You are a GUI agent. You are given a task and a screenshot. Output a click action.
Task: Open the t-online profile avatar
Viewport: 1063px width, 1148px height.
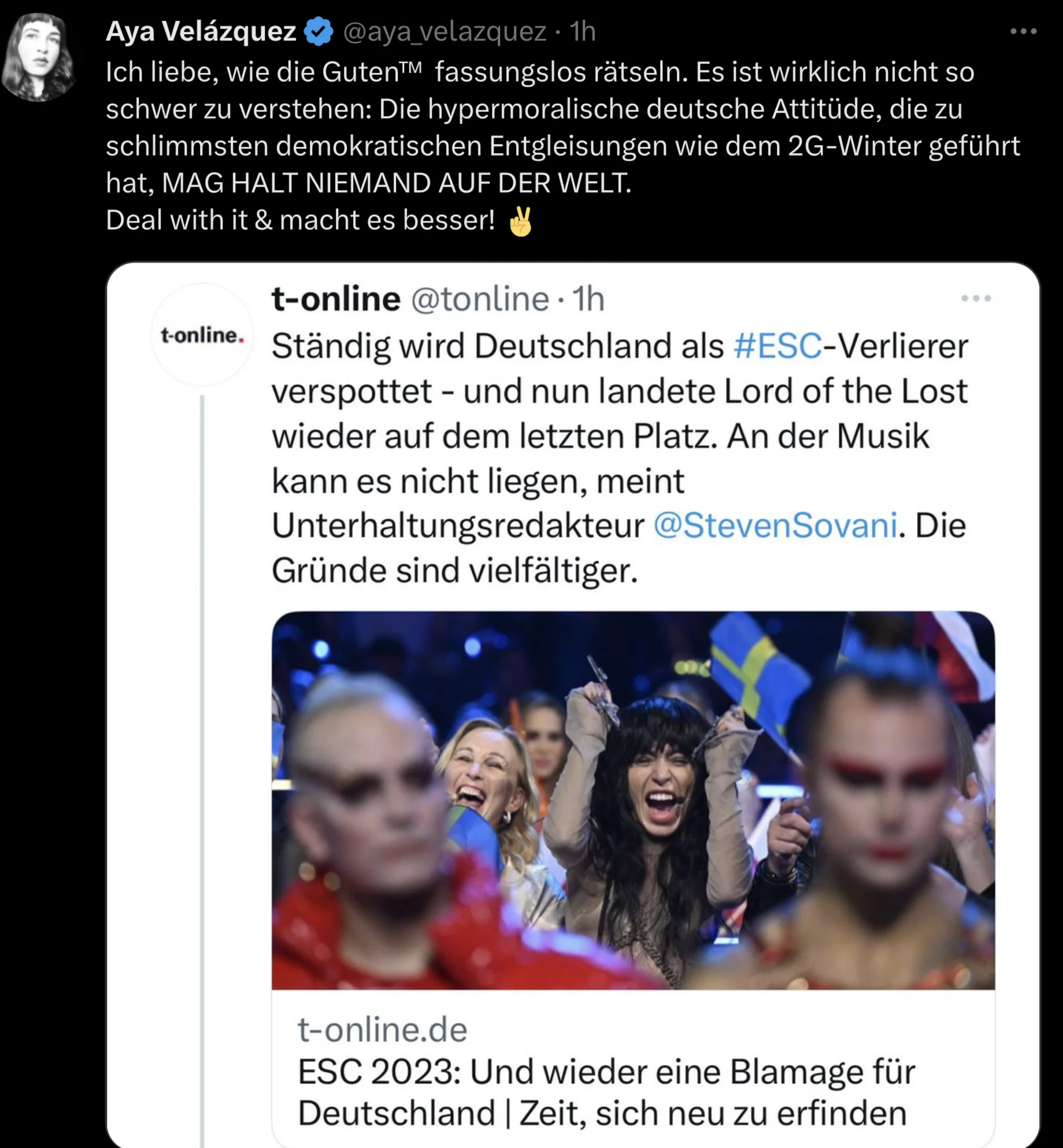pyautogui.click(x=202, y=335)
